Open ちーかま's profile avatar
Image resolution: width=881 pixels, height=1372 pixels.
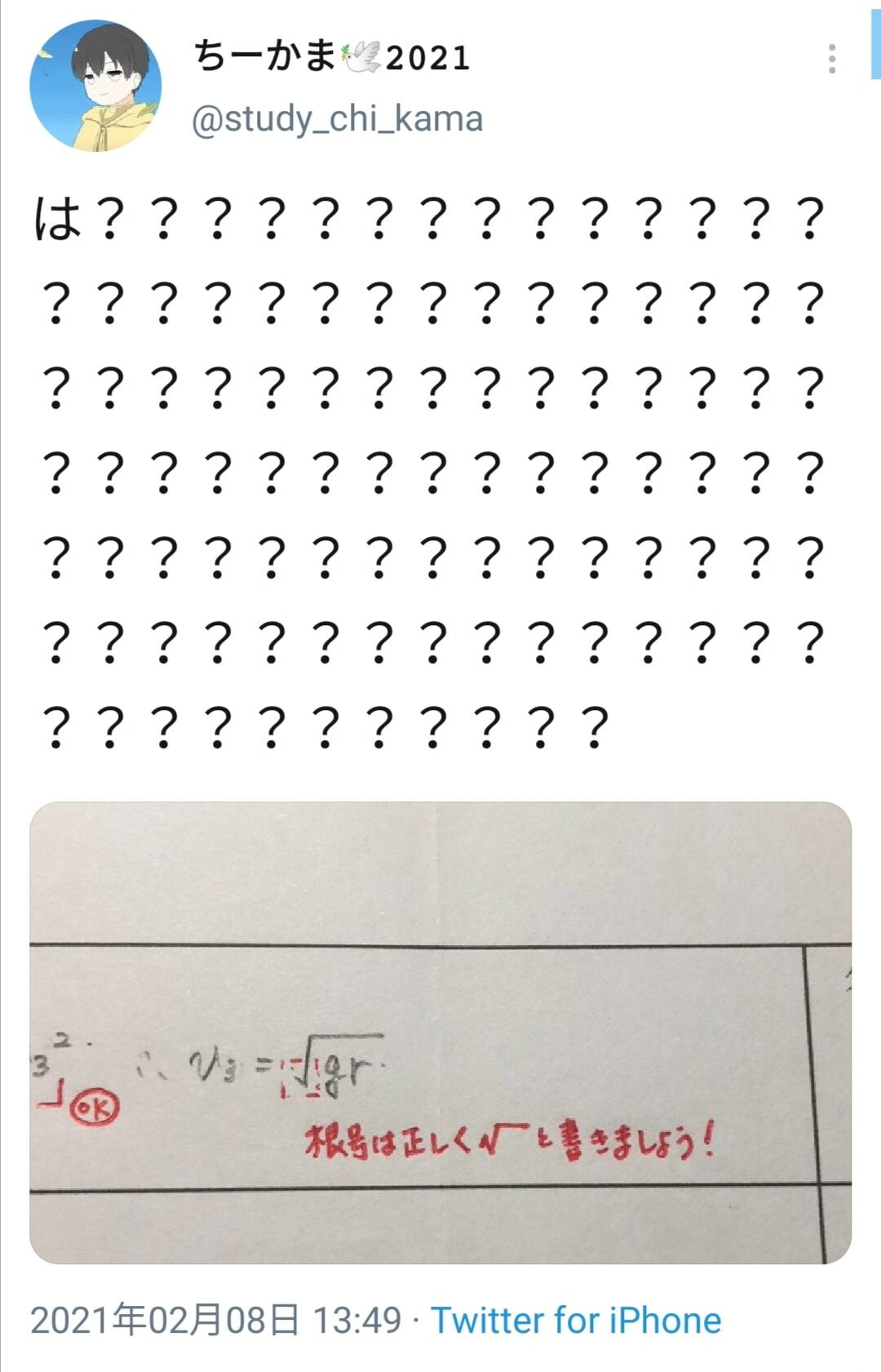95,87
